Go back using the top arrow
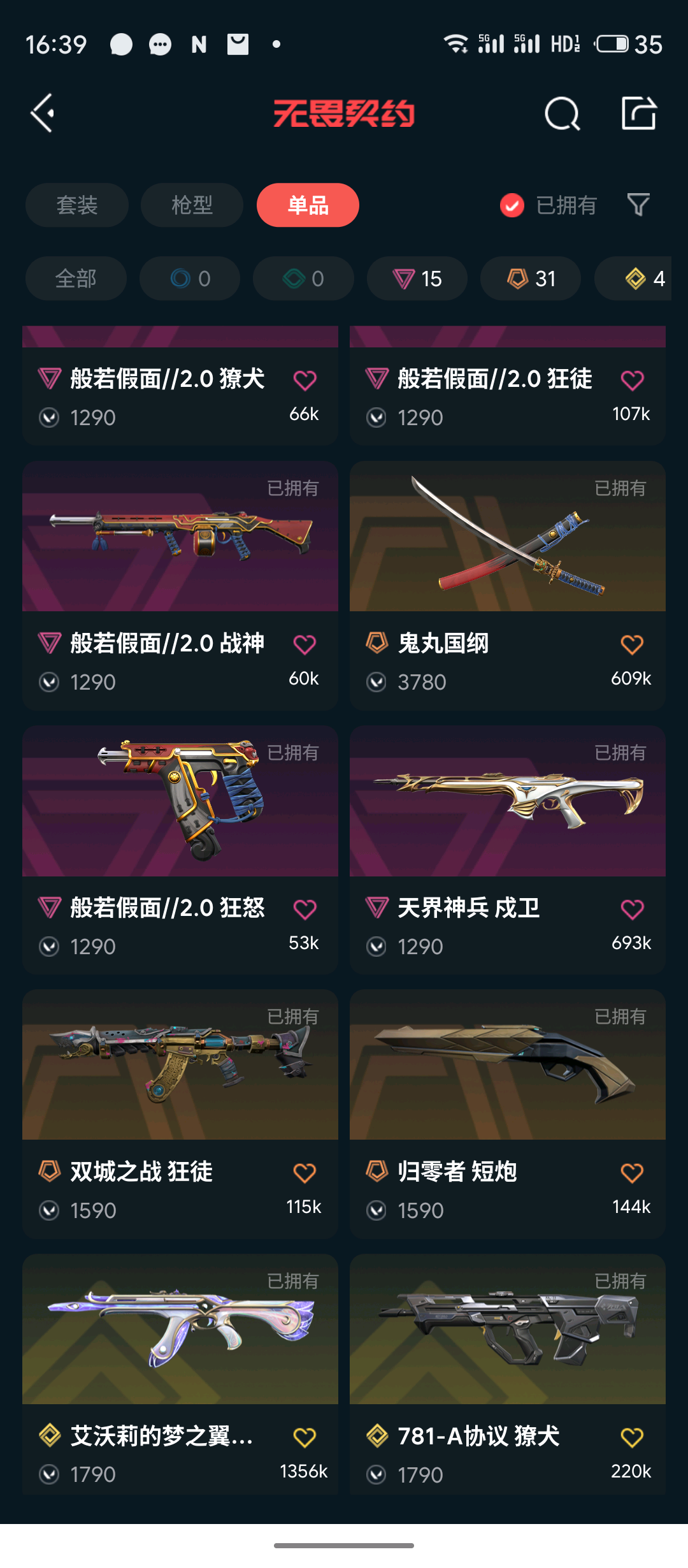 click(43, 113)
